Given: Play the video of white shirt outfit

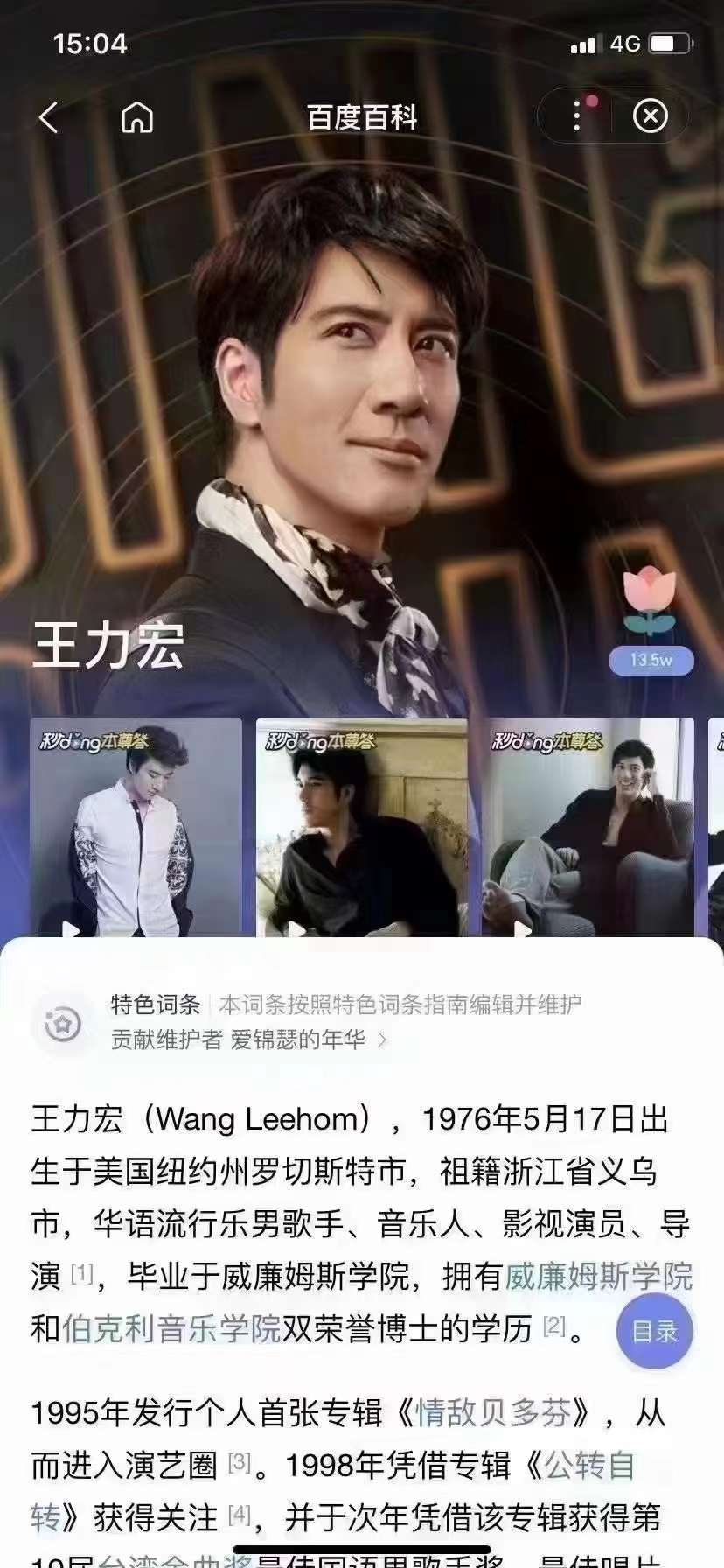Looking at the screenshot, I should 136,827.
